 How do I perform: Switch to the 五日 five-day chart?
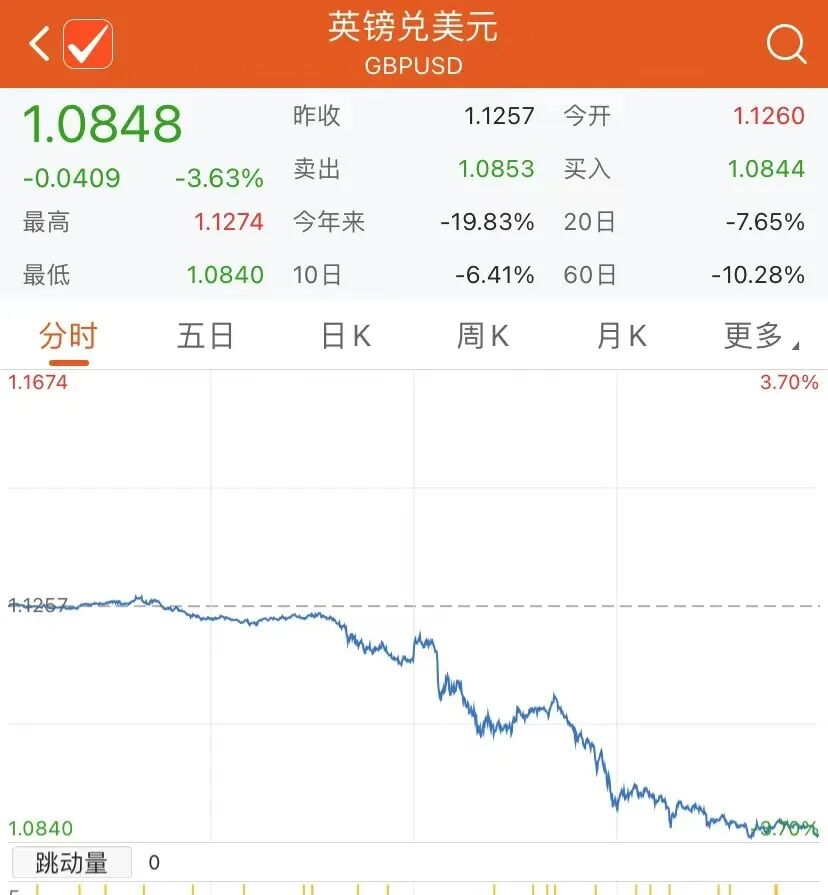click(206, 336)
